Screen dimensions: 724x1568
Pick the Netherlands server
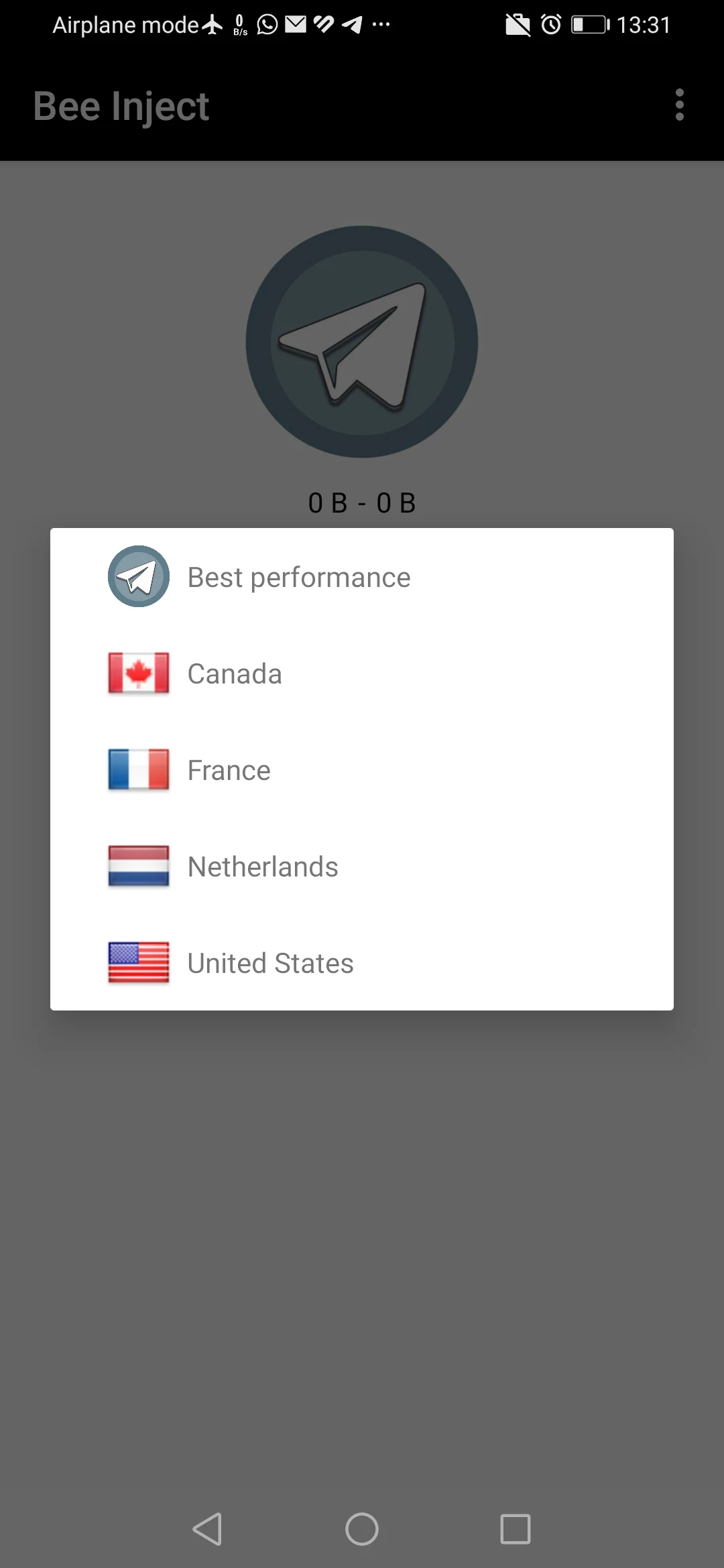(x=362, y=866)
